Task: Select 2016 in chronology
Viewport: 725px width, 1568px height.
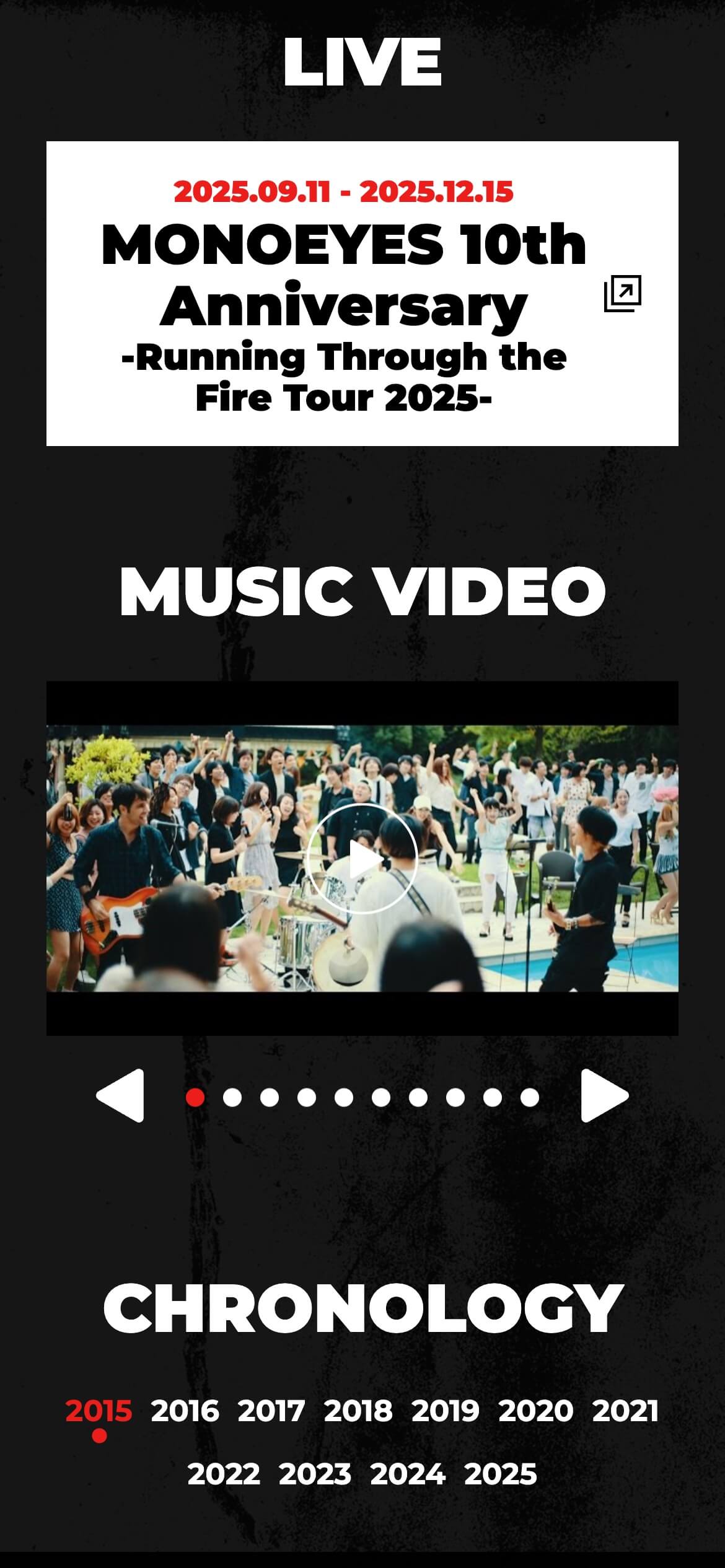Action: (x=185, y=1411)
